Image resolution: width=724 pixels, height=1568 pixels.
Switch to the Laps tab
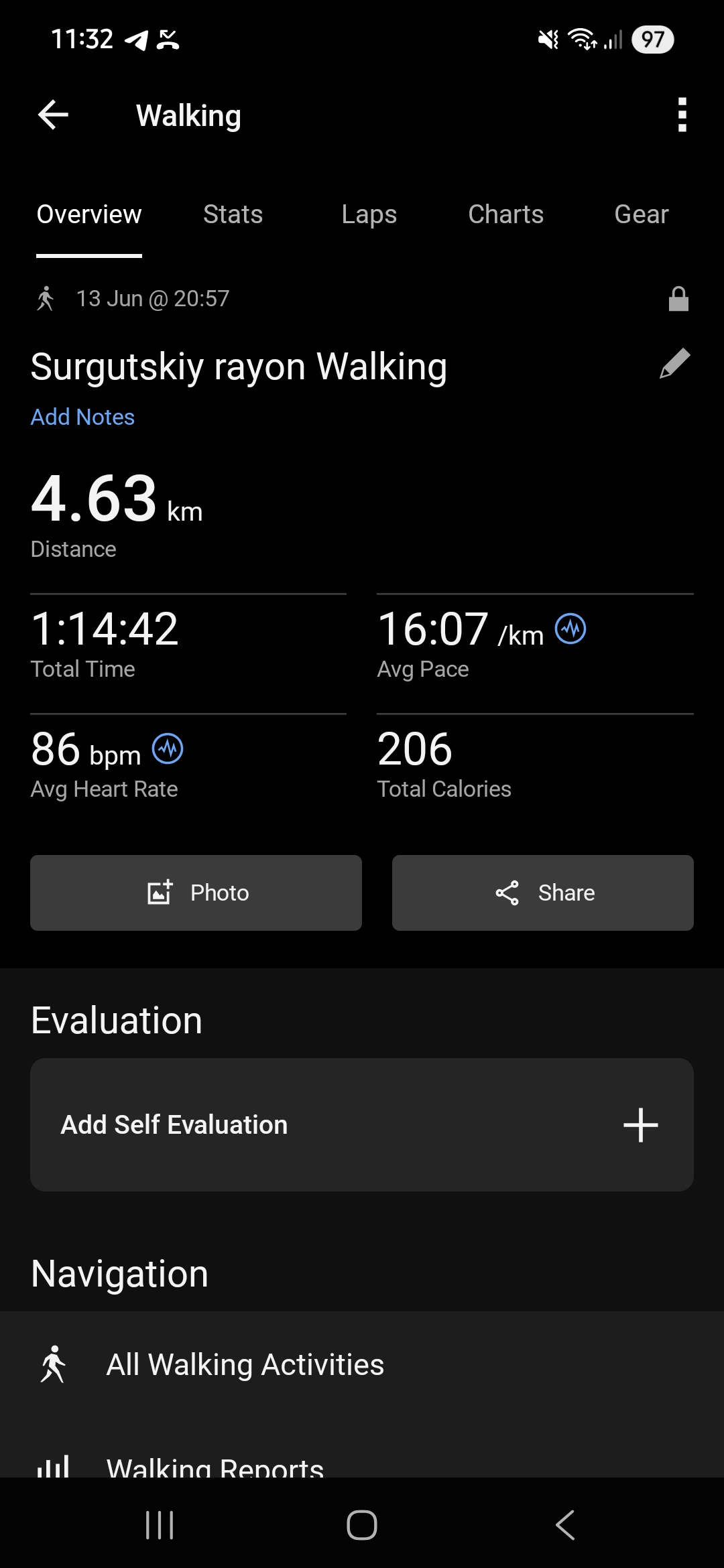click(369, 214)
